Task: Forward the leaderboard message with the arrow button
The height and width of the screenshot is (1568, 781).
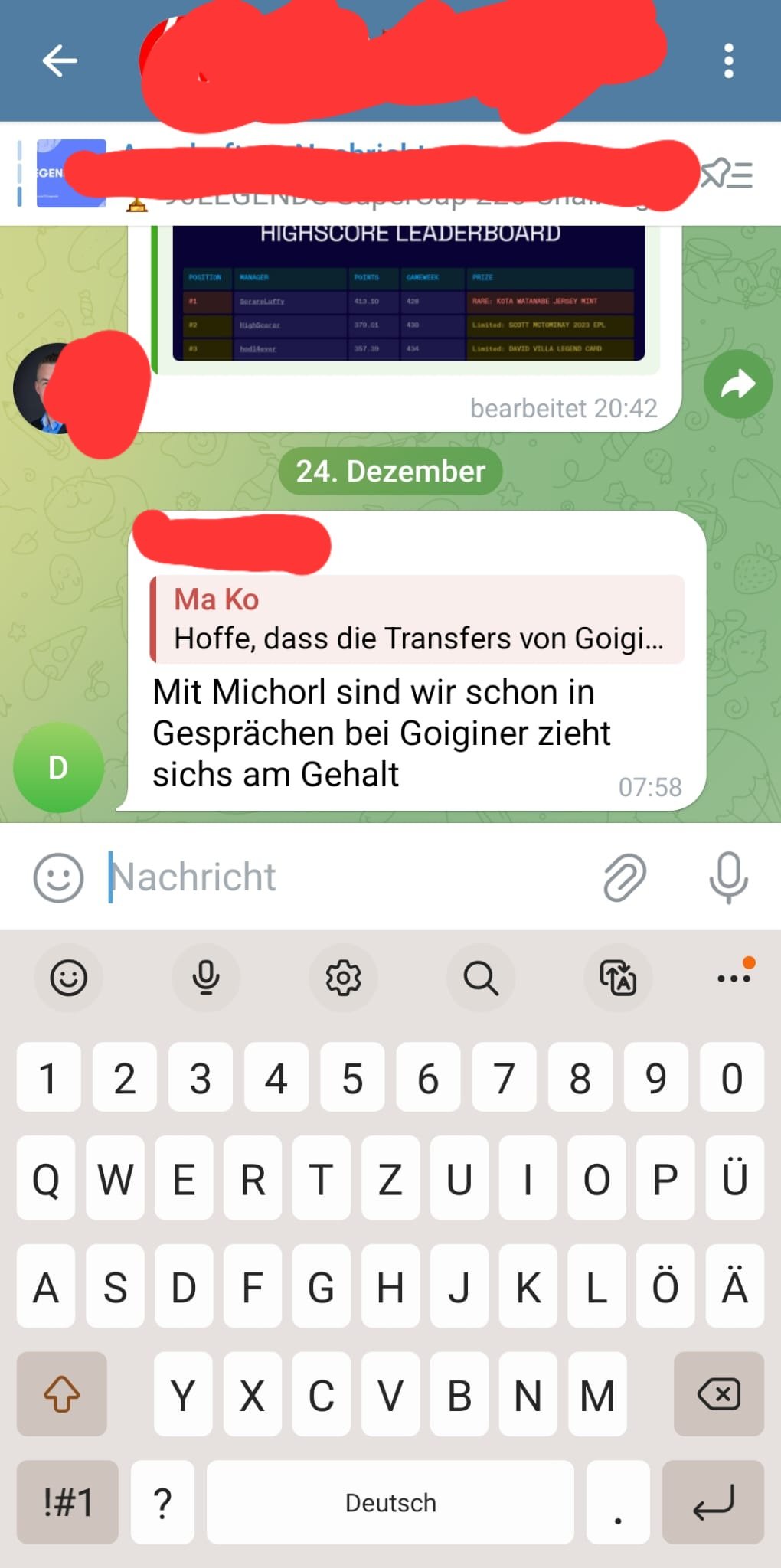Action: (x=738, y=384)
